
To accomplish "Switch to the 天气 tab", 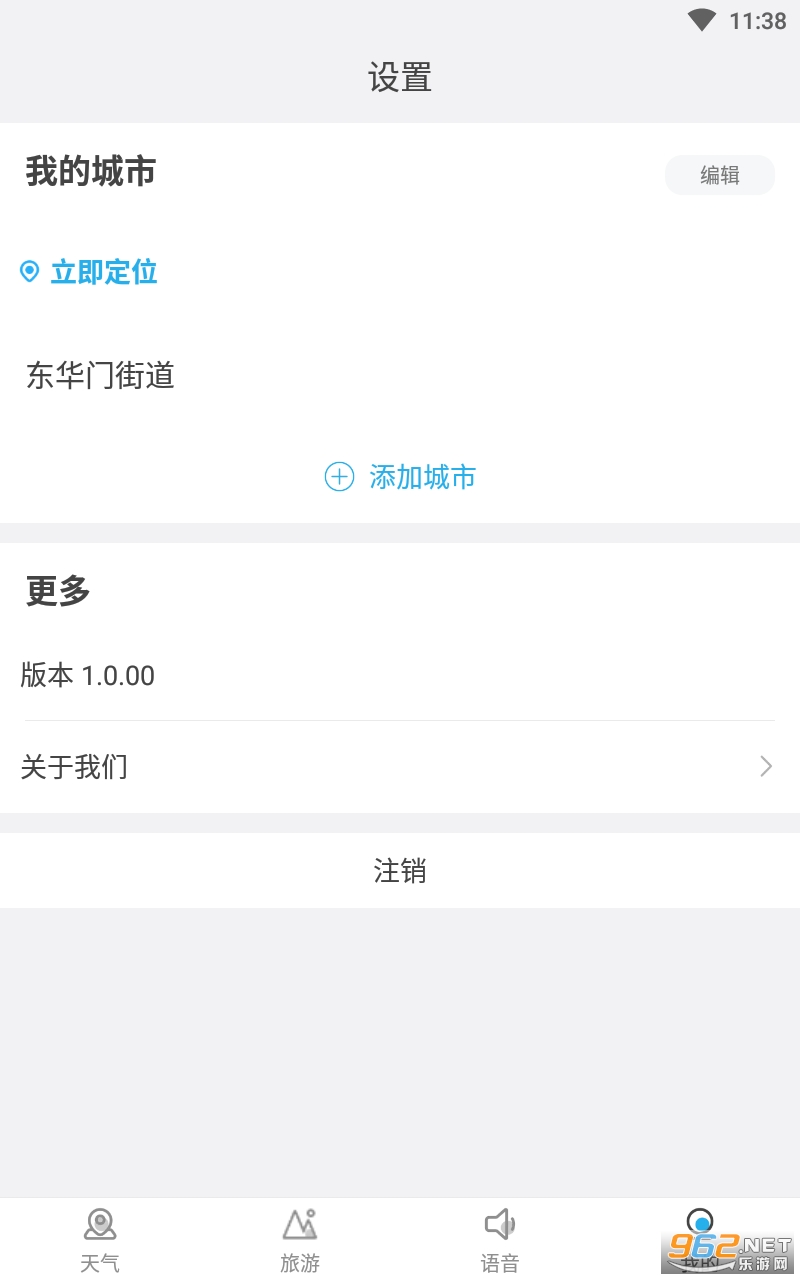I will 100,1240.
